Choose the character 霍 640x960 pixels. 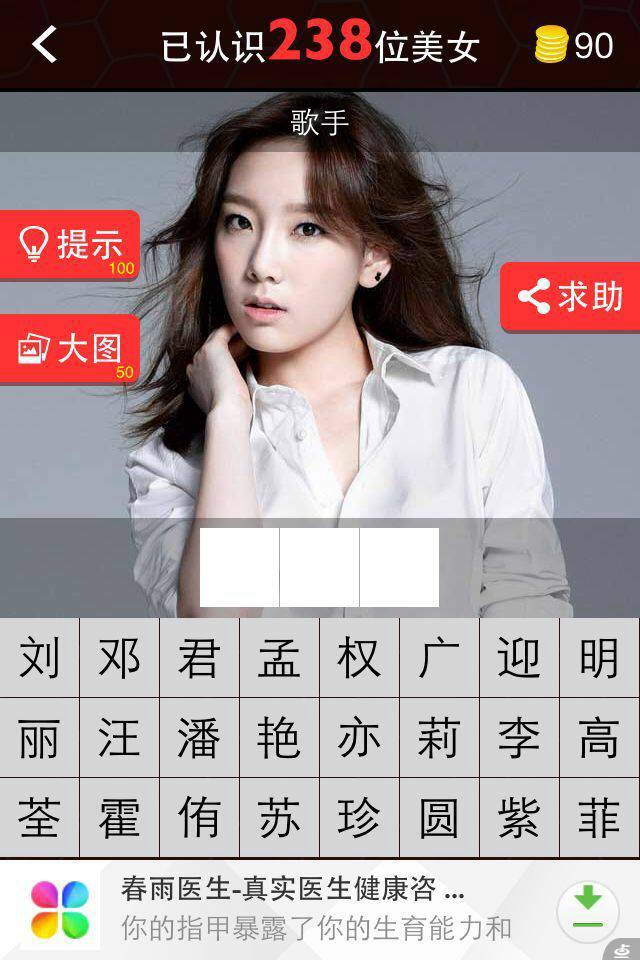click(x=119, y=818)
